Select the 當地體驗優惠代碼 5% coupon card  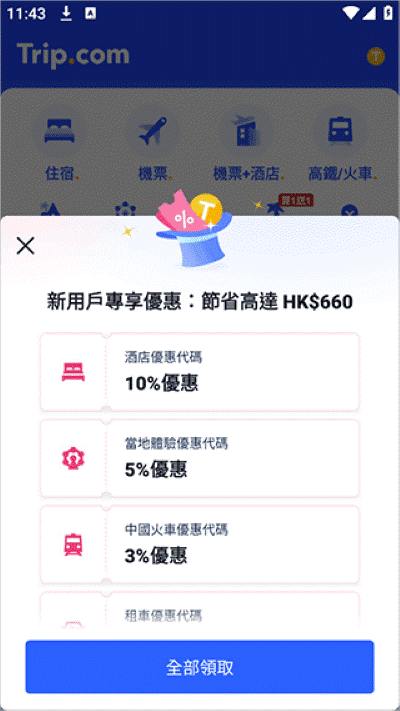(200, 458)
